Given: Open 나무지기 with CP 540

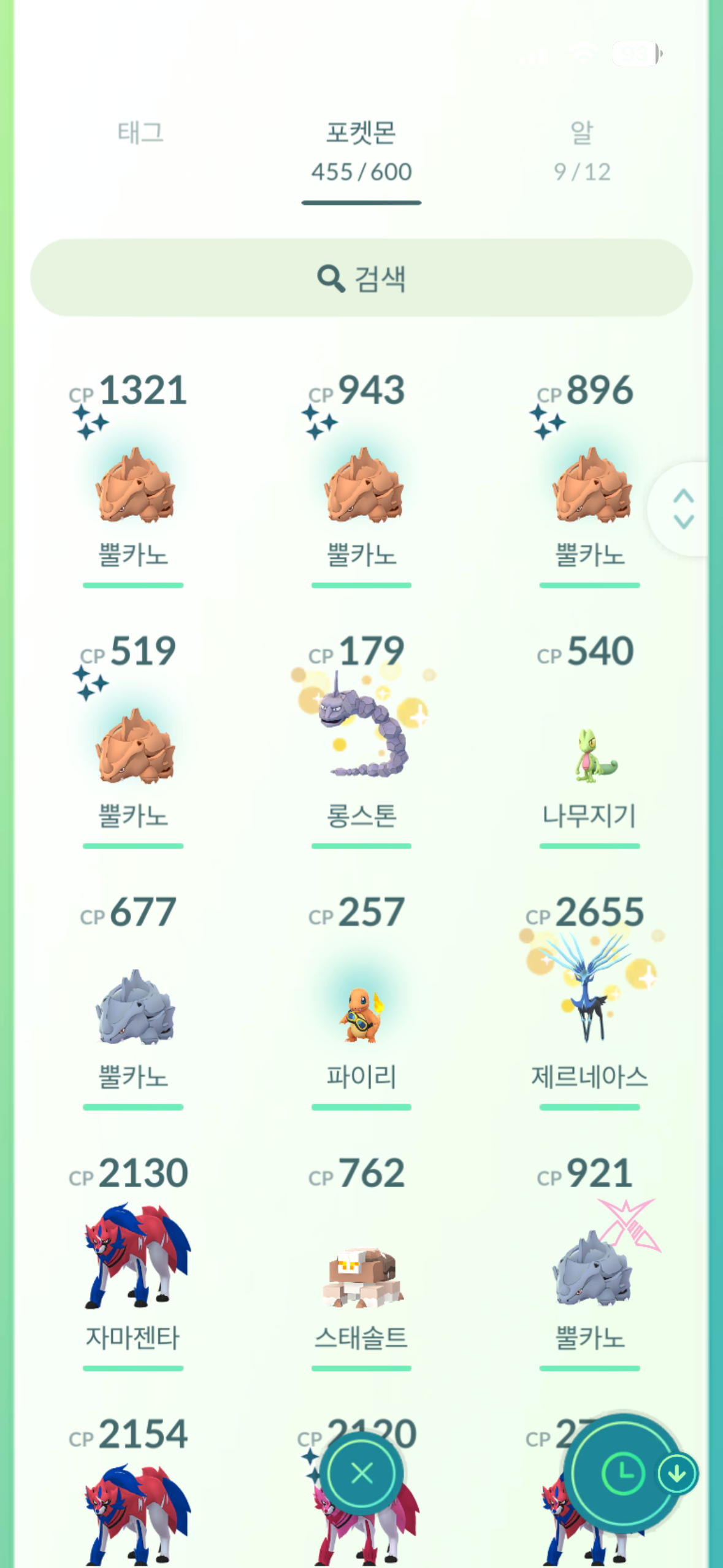Looking at the screenshot, I should 589,740.
